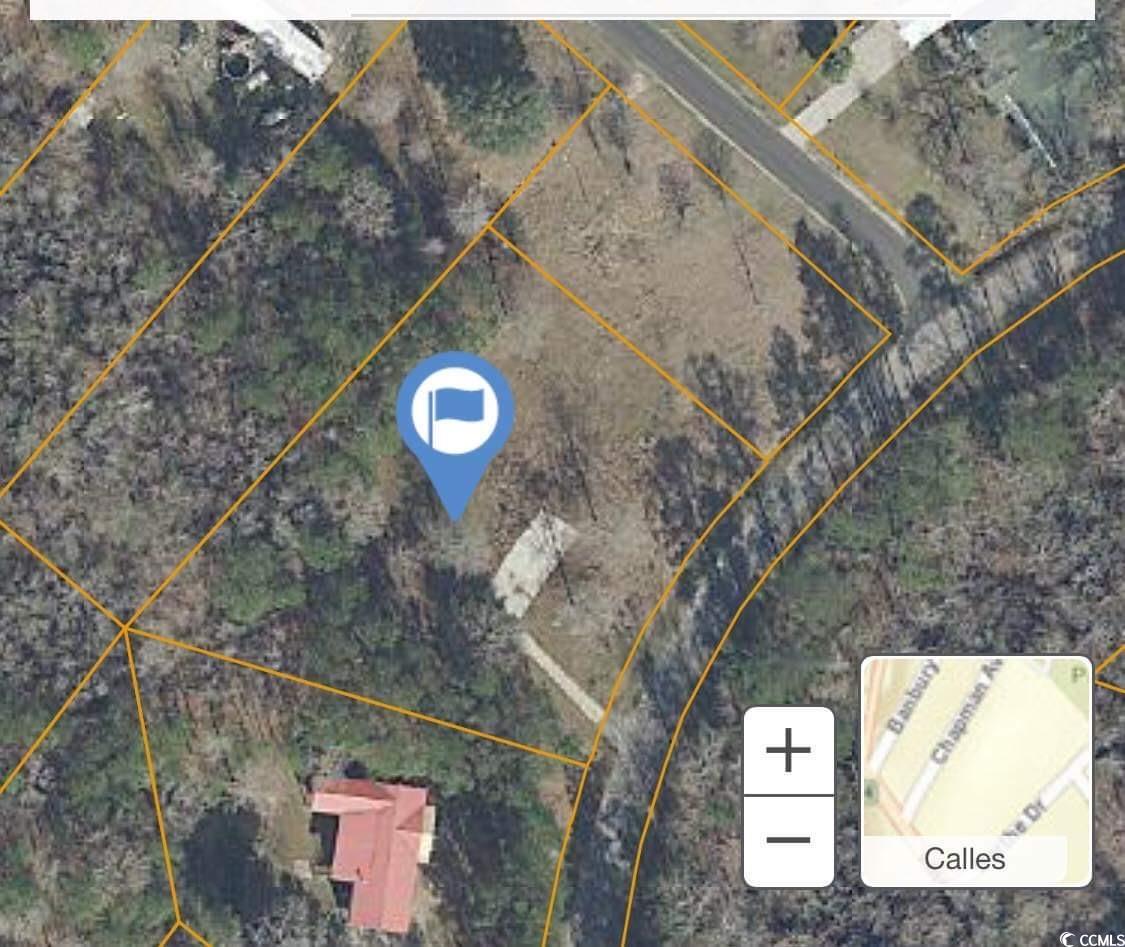1125x947 pixels.
Task: Zoom out of the map
Action: 788,840
